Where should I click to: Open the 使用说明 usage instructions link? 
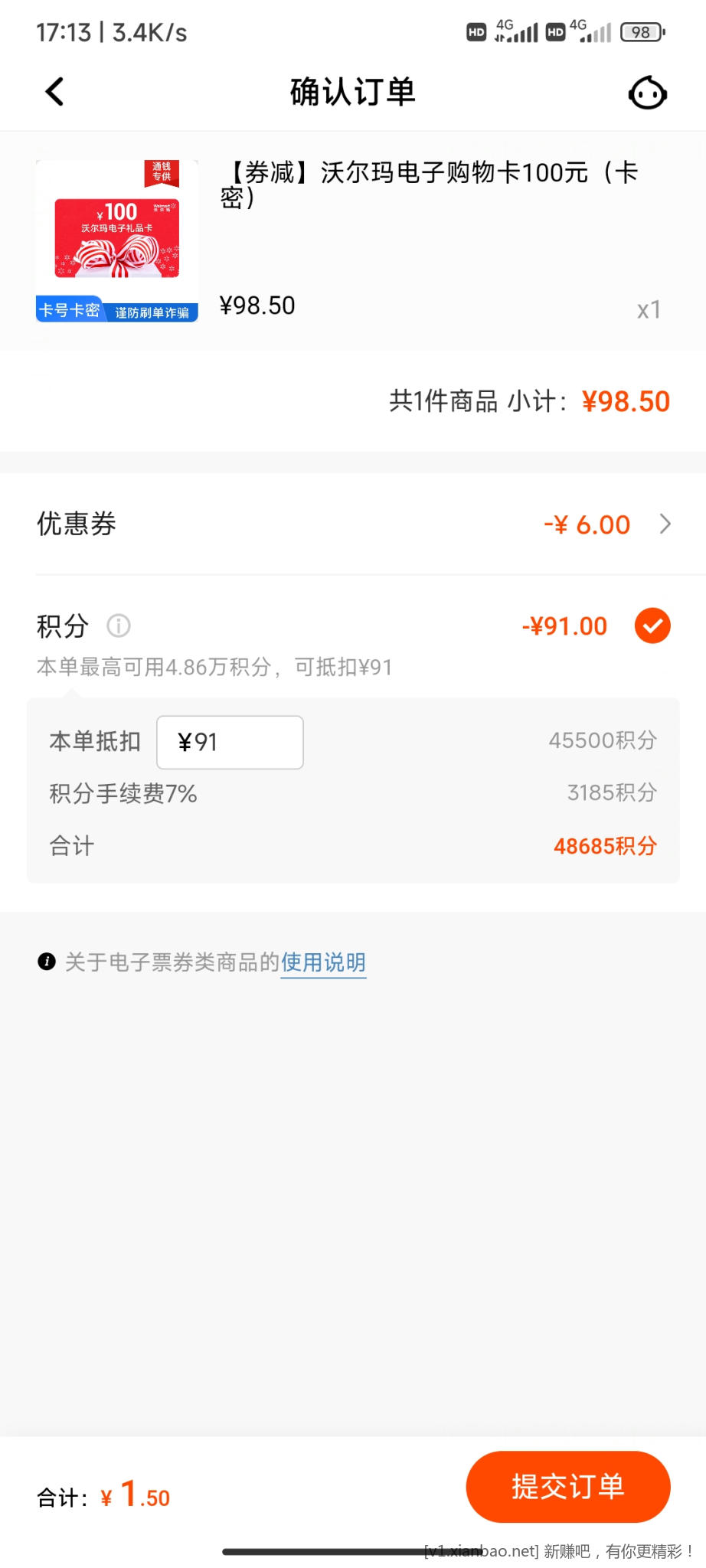[323, 962]
